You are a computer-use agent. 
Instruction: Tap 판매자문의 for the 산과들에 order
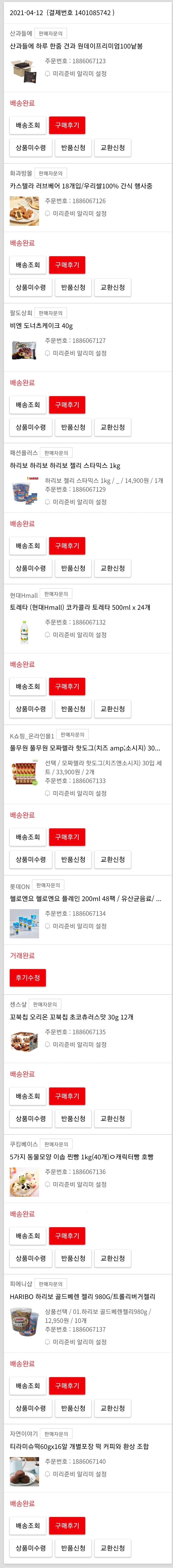[50, 34]
